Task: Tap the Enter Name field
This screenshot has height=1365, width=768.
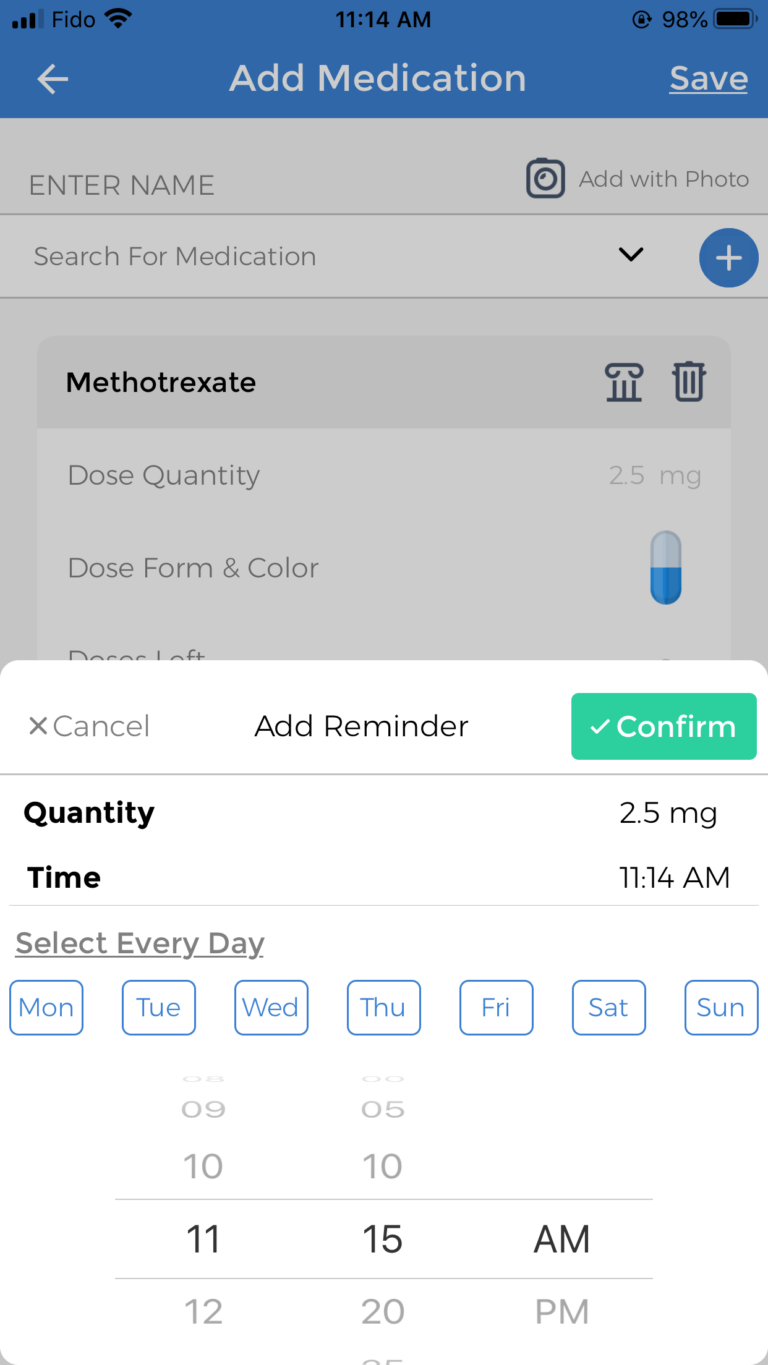Action: (122, 184)
